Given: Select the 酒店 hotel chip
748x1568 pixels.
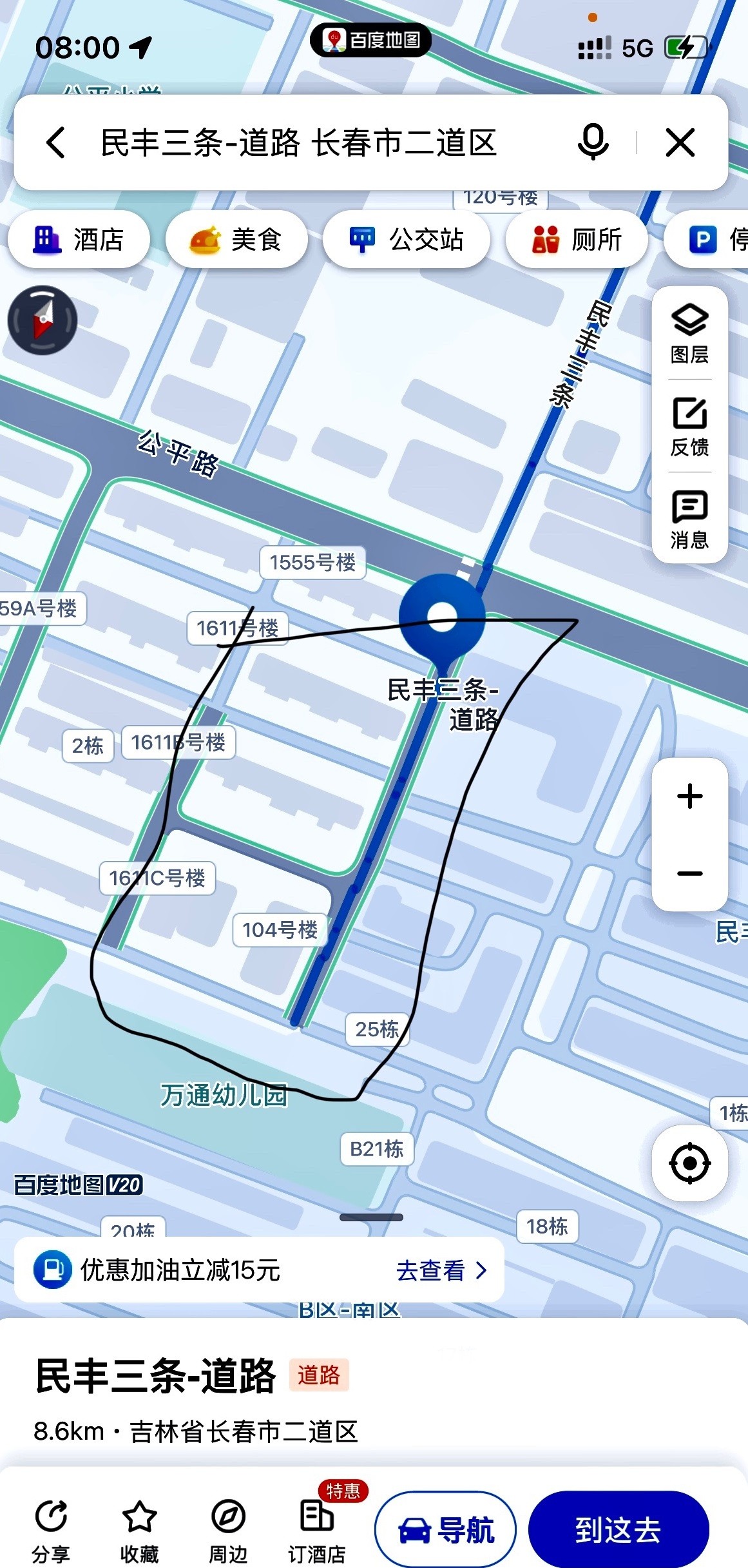Looking at the screenshot, I should pos(79,240).
